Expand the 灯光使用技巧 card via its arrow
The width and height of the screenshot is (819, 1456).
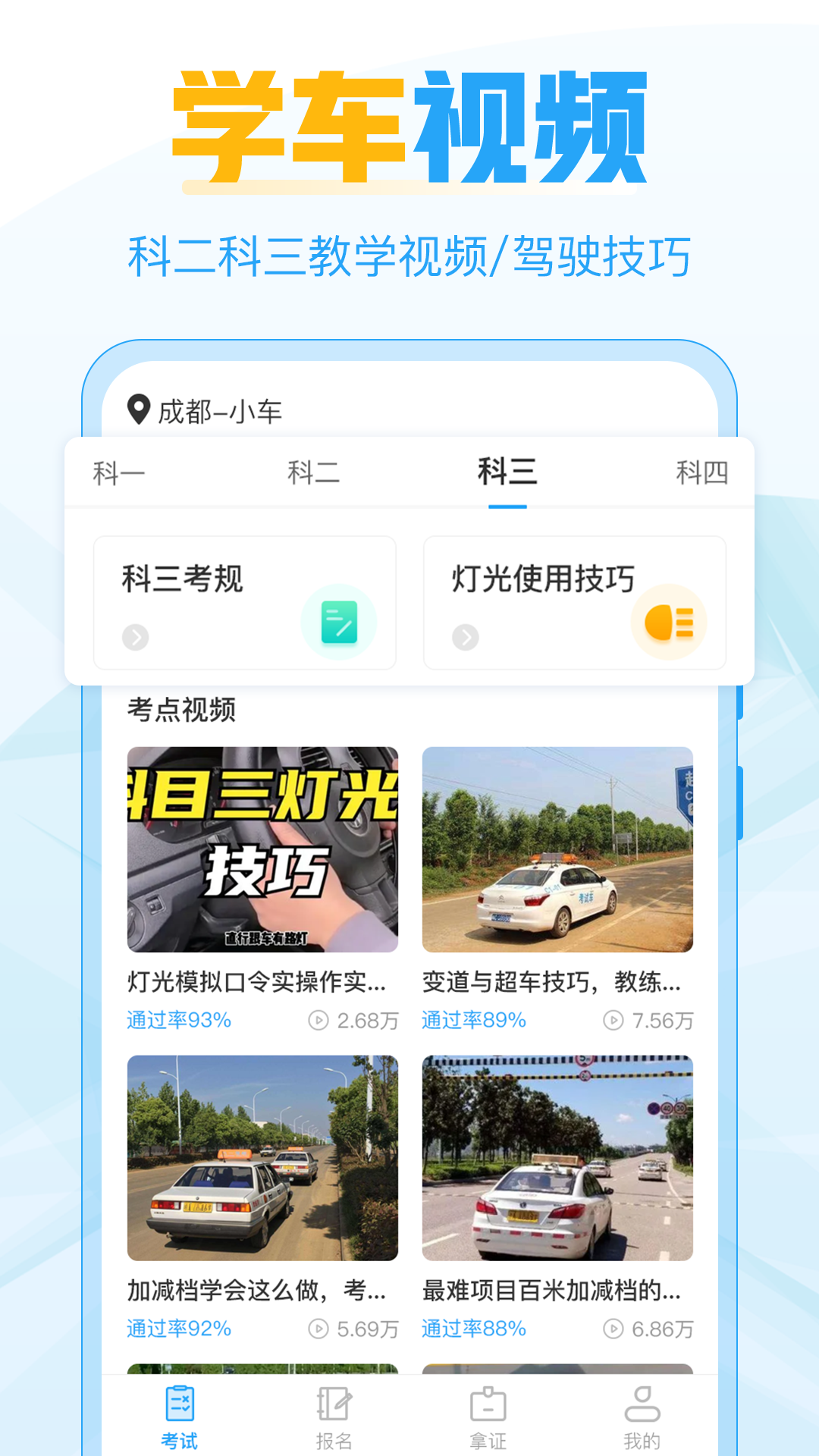(465, 638)
